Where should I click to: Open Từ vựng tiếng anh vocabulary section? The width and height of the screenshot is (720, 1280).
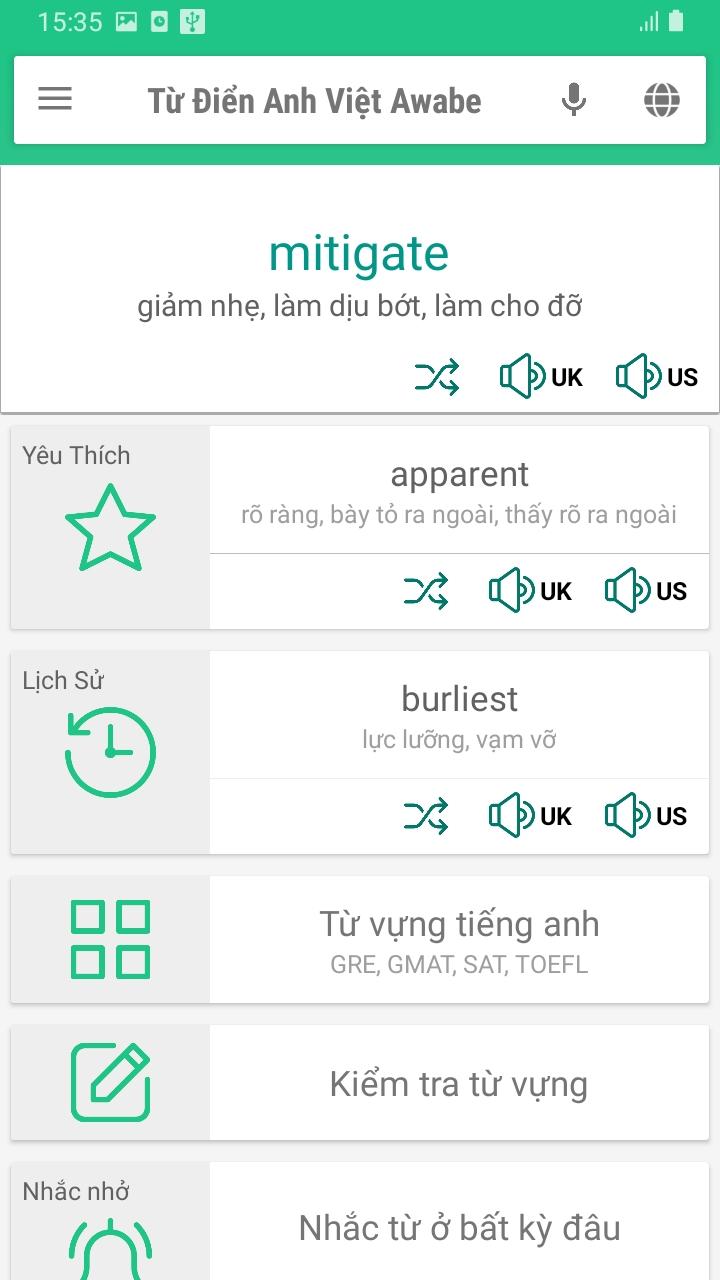(458, 939)
